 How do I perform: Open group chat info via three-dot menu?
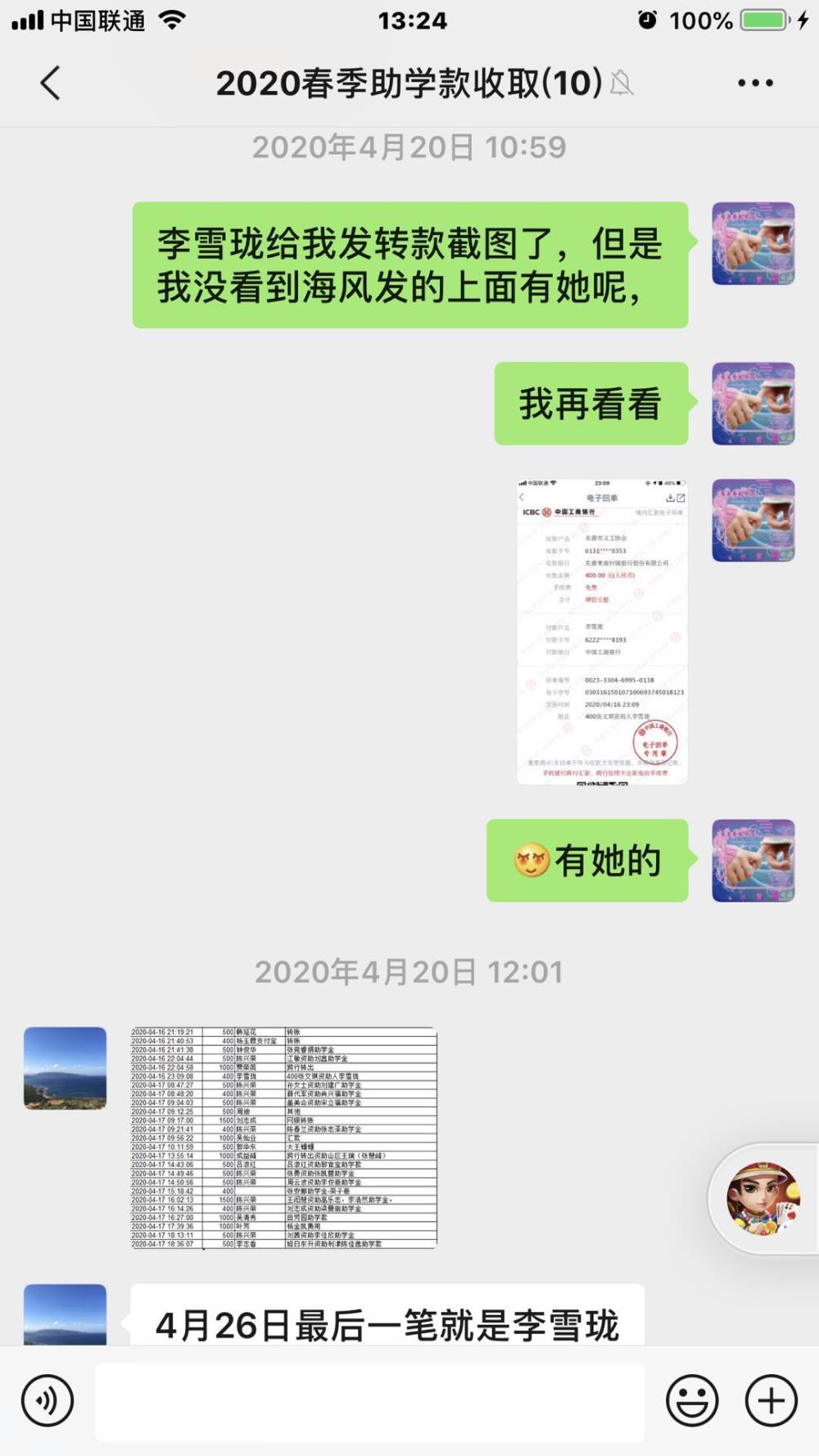coord(755,83)
